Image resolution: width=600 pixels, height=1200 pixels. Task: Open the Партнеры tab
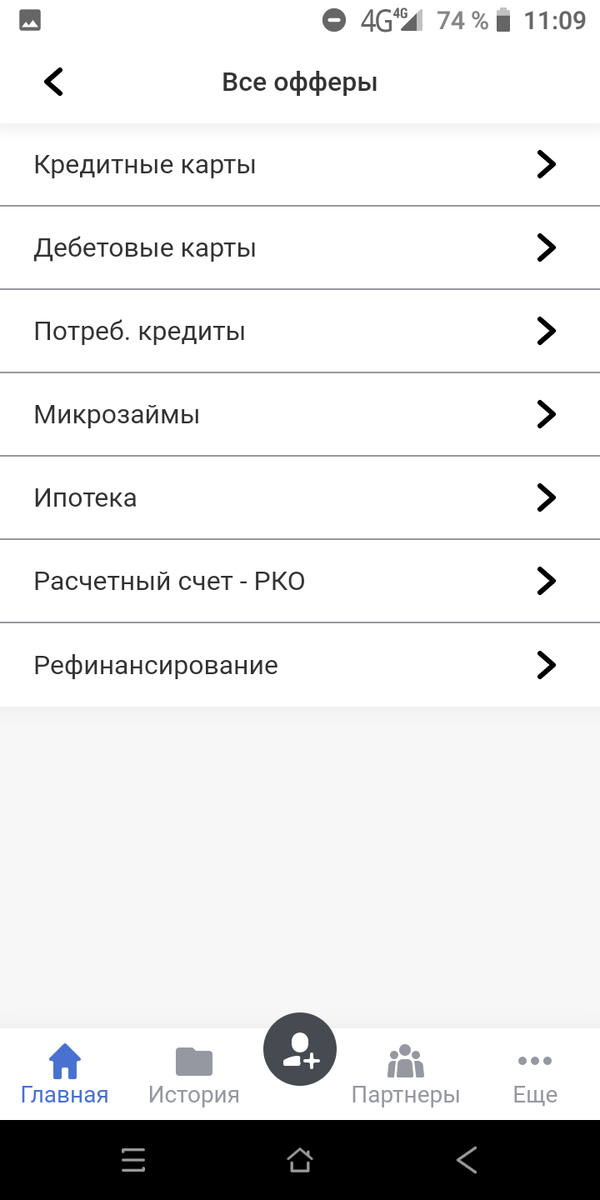tap(405, 1075)
